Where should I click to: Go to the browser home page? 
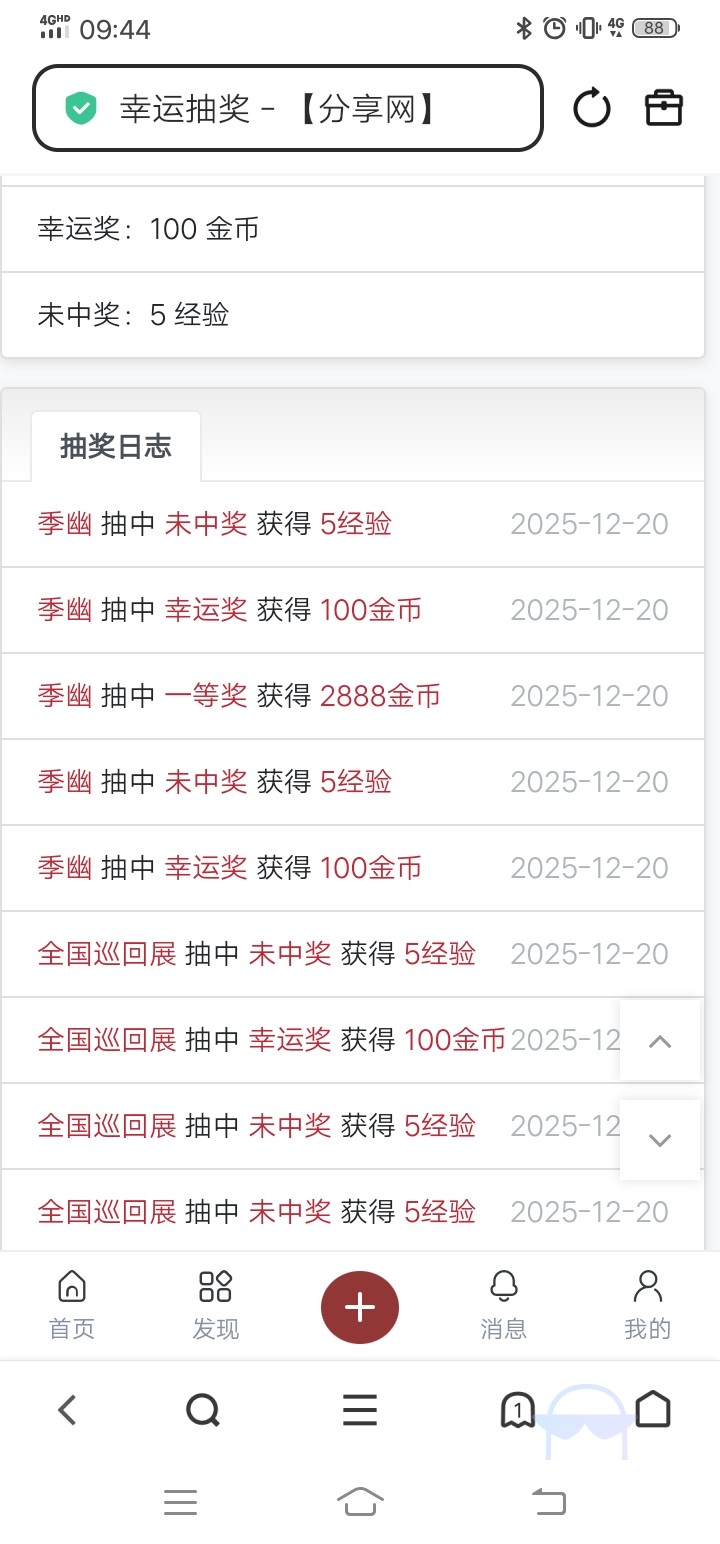pyautogui.click(x=653, y=1410)
